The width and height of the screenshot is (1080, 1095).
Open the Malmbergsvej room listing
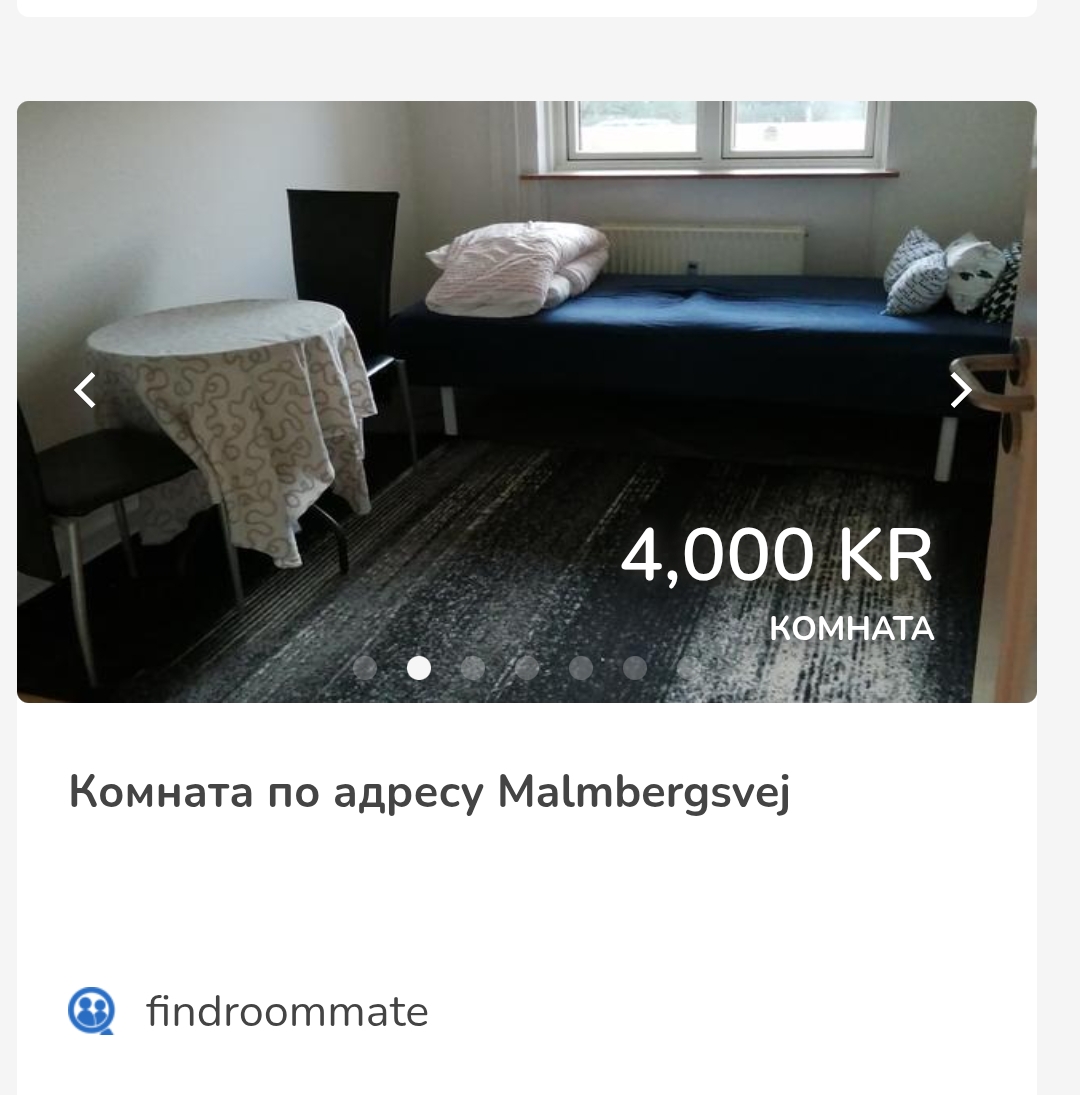[x=429, y=793]
